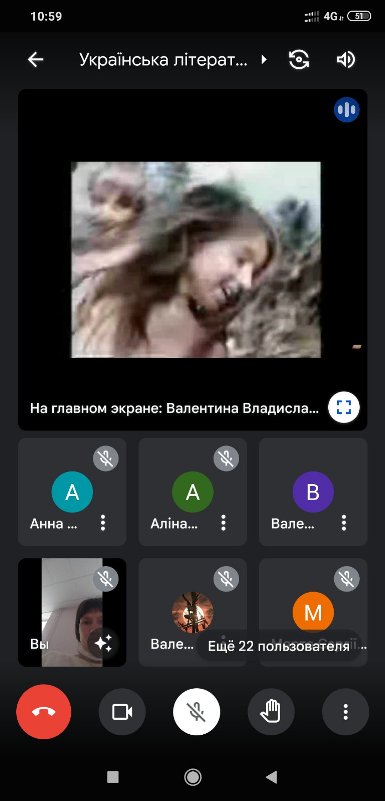The height and width of the screenshot is (801, 385).
Task: Unmute your microphone
Action: [x=197, y=712]
